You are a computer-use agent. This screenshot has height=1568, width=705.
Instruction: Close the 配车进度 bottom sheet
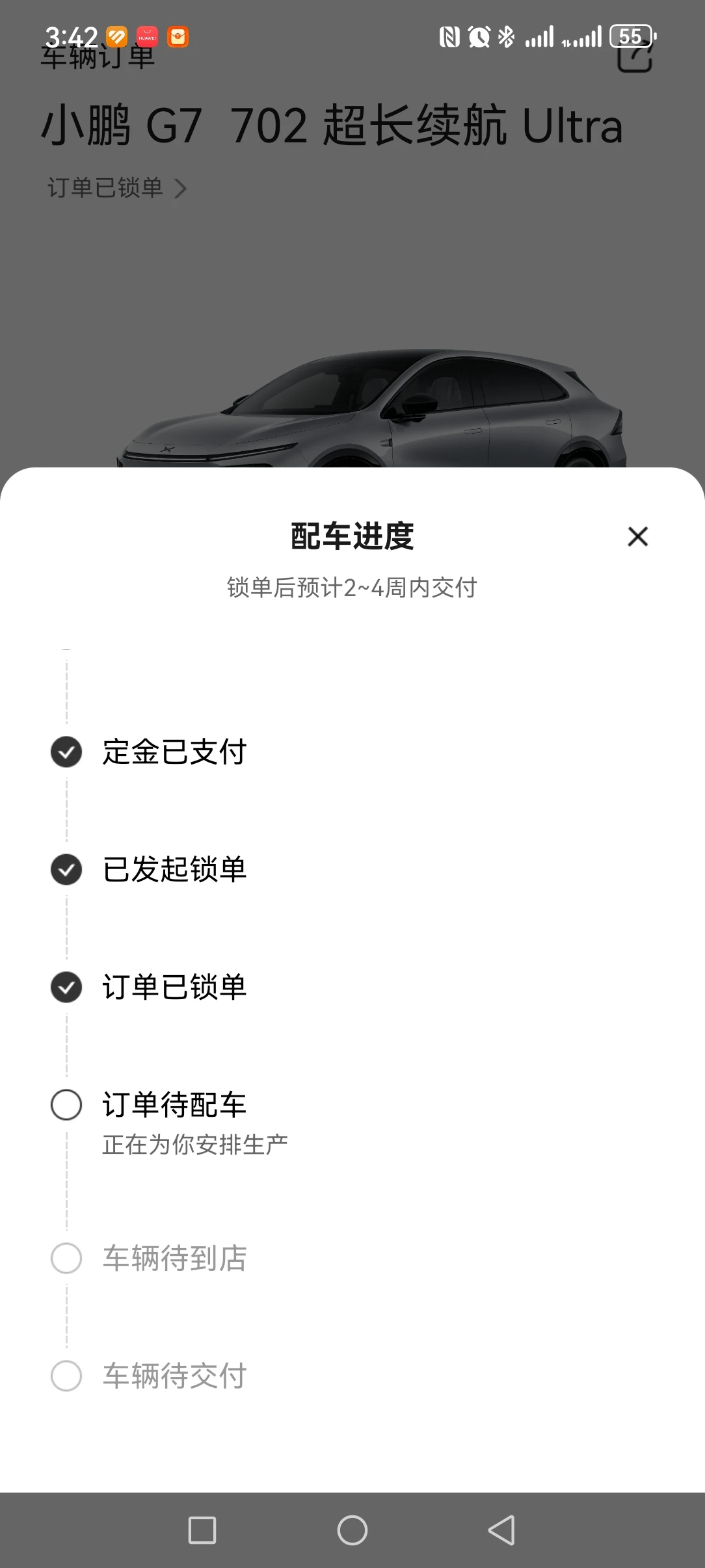[637, 536]
